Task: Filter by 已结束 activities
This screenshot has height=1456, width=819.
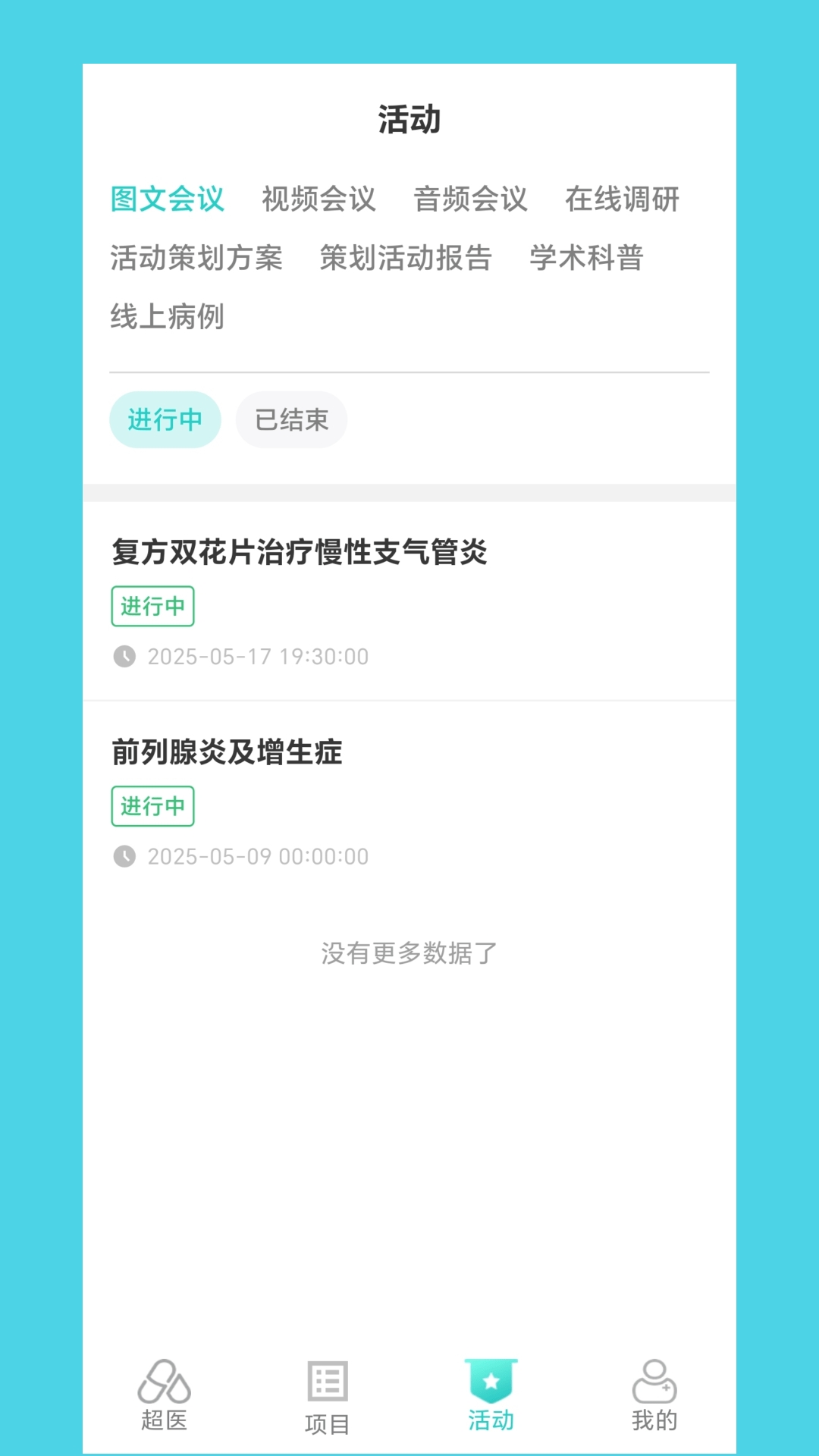Action: [x=291, y=419]
